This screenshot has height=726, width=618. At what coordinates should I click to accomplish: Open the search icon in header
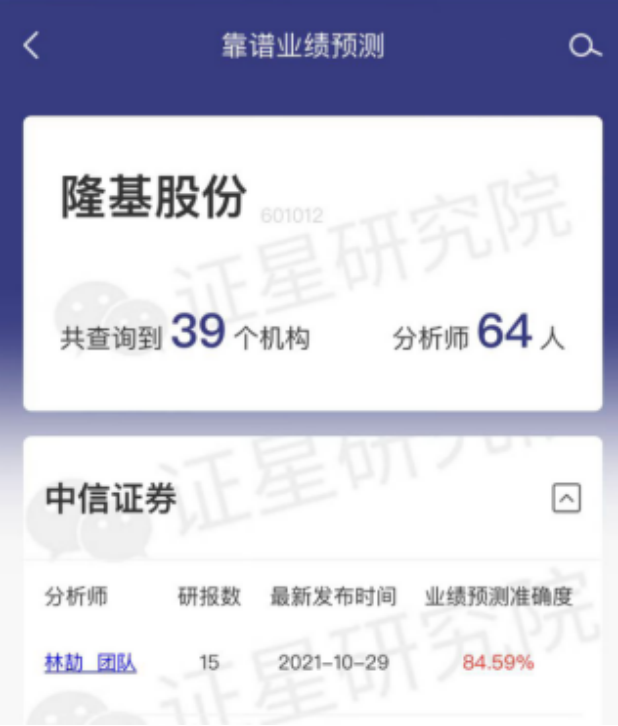tap(584, 46)
